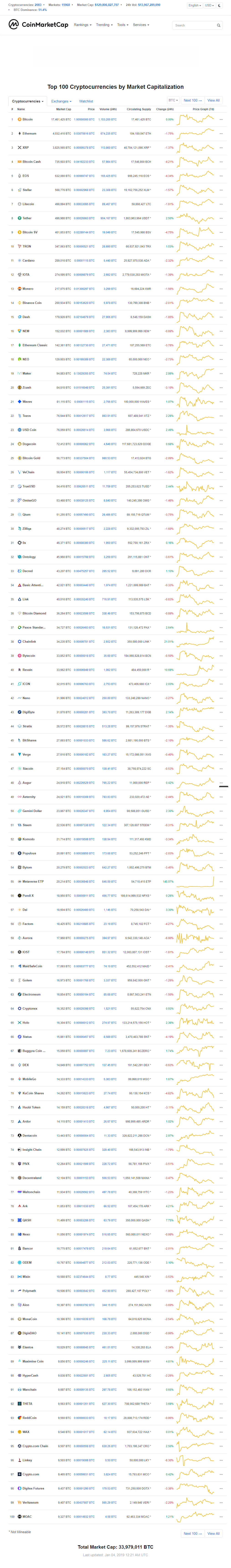This screenshot has height=1568, width=231.
Task: Open the Ethereum coin page
Action: (29, 133)
